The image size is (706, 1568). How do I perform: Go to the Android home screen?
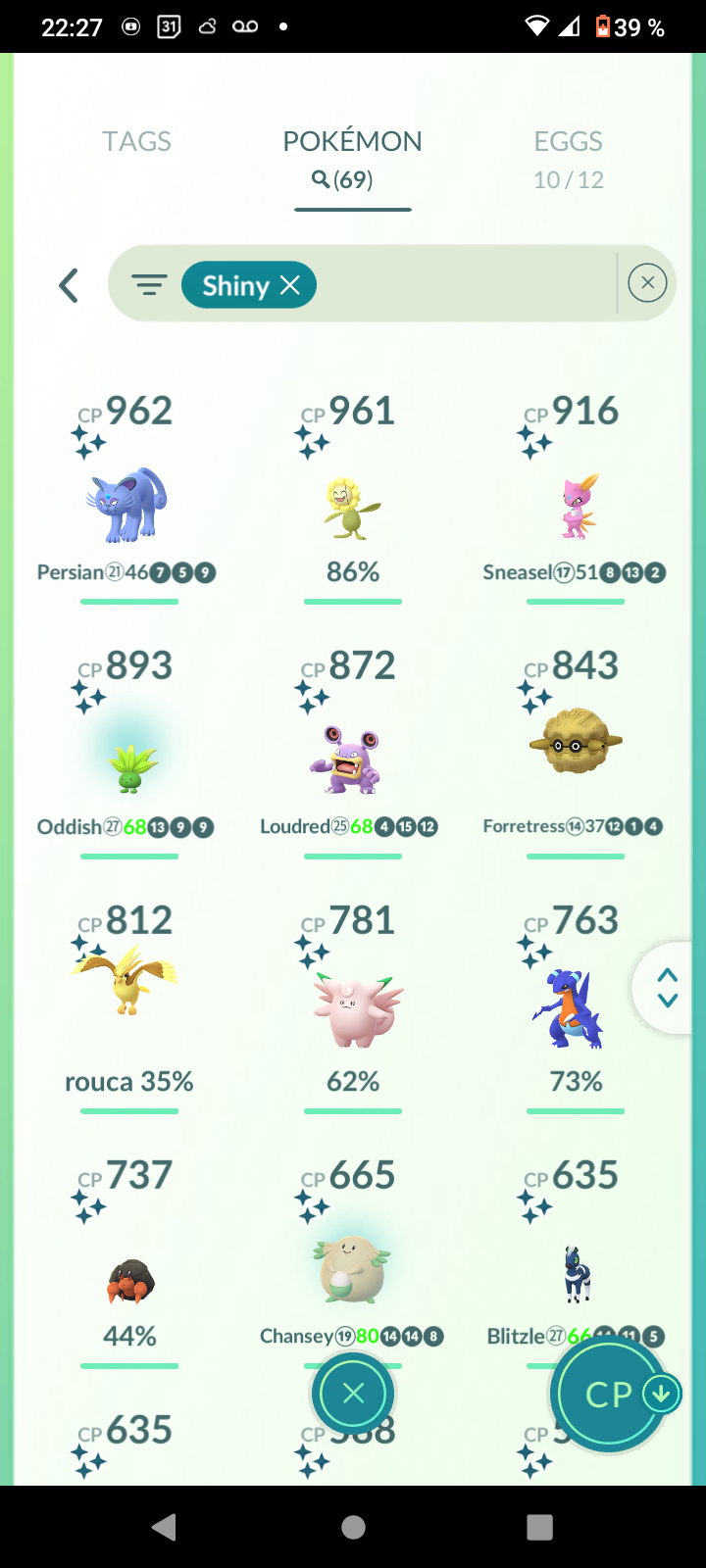pyautogui.click(x=353, y=1526)
